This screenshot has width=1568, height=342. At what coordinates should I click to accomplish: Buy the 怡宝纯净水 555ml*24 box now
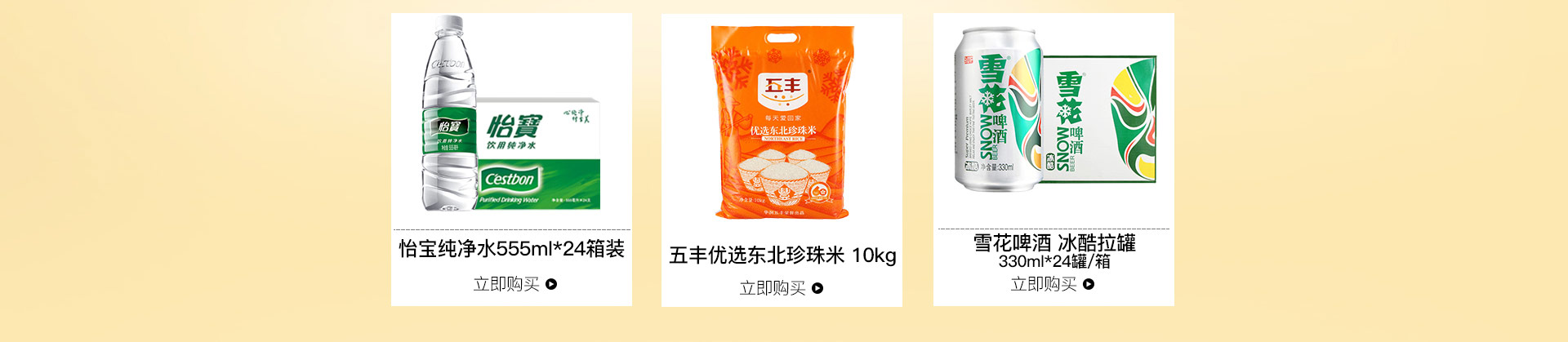[x=514, y=284]
